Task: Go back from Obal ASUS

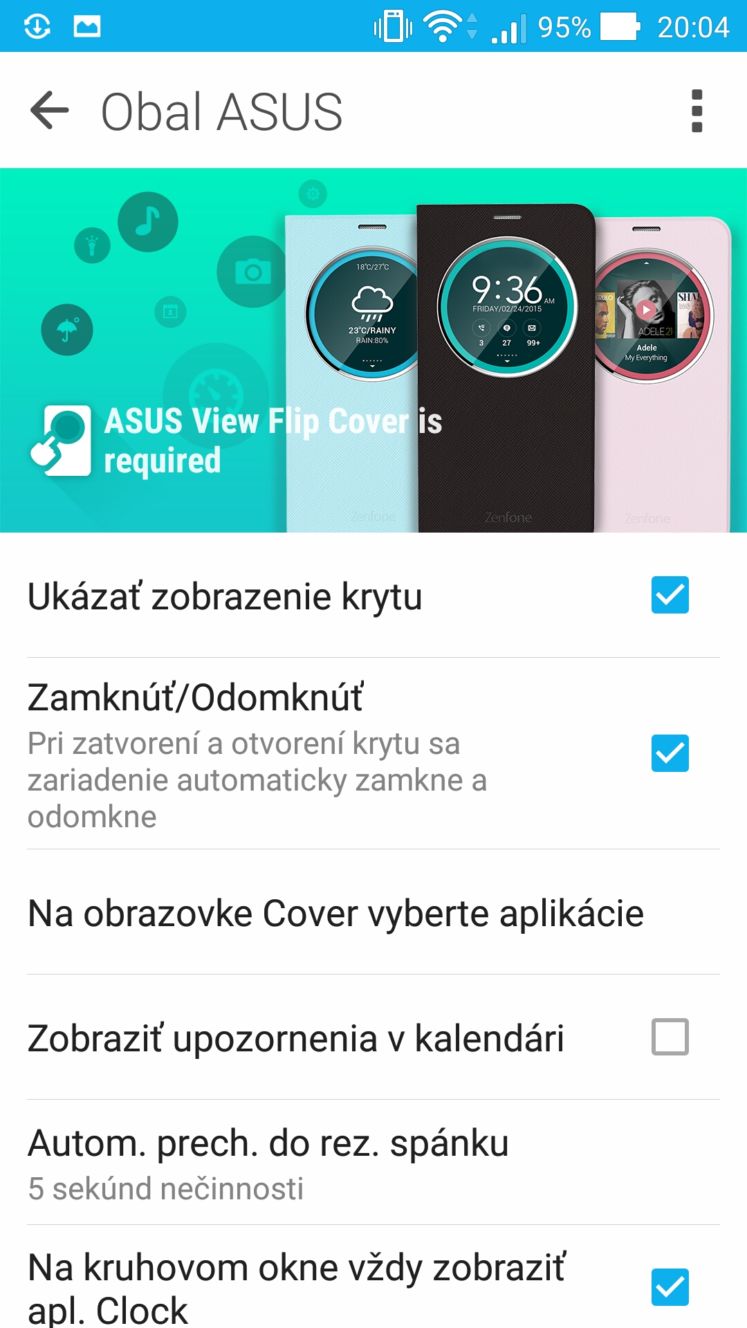Action: [x=49, y=111]
